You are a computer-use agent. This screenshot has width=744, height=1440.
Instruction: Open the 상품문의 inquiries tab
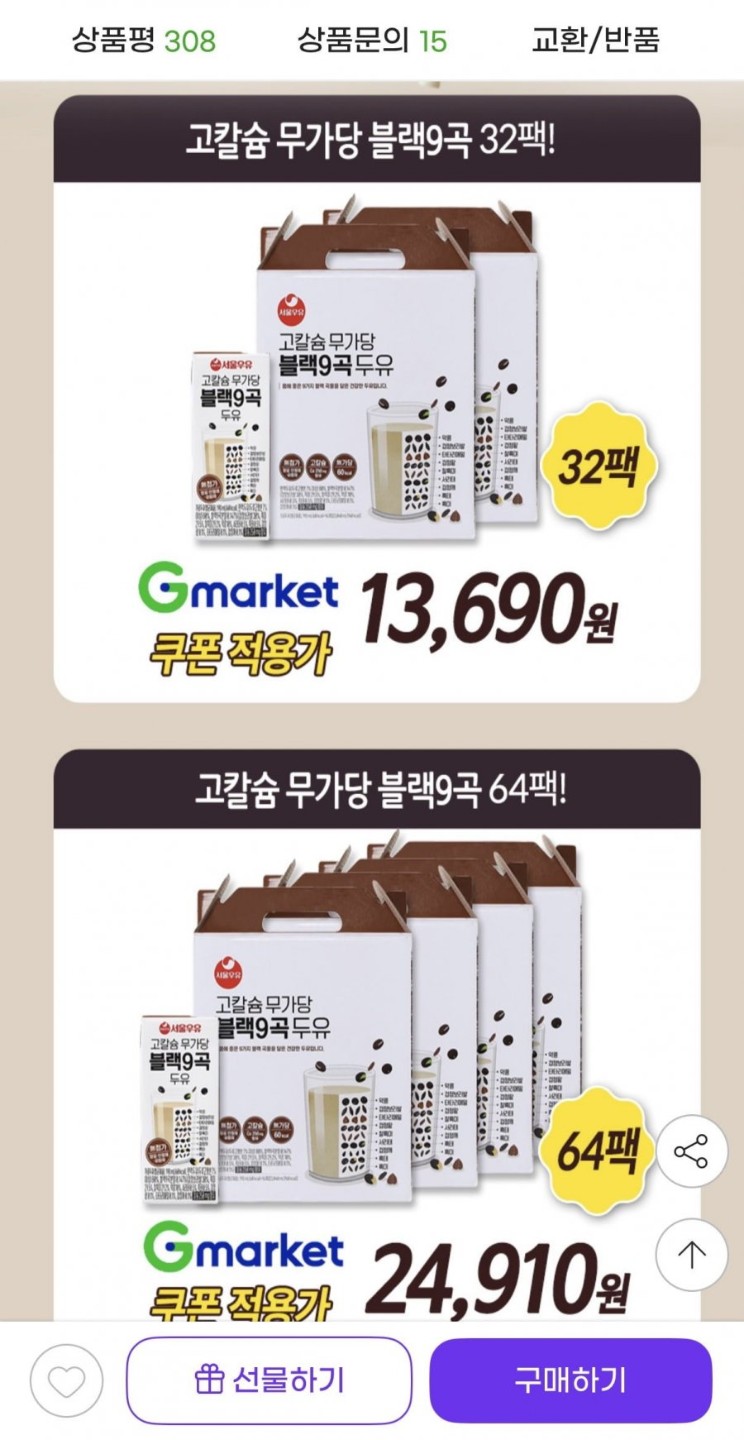(x=372, y=40)
